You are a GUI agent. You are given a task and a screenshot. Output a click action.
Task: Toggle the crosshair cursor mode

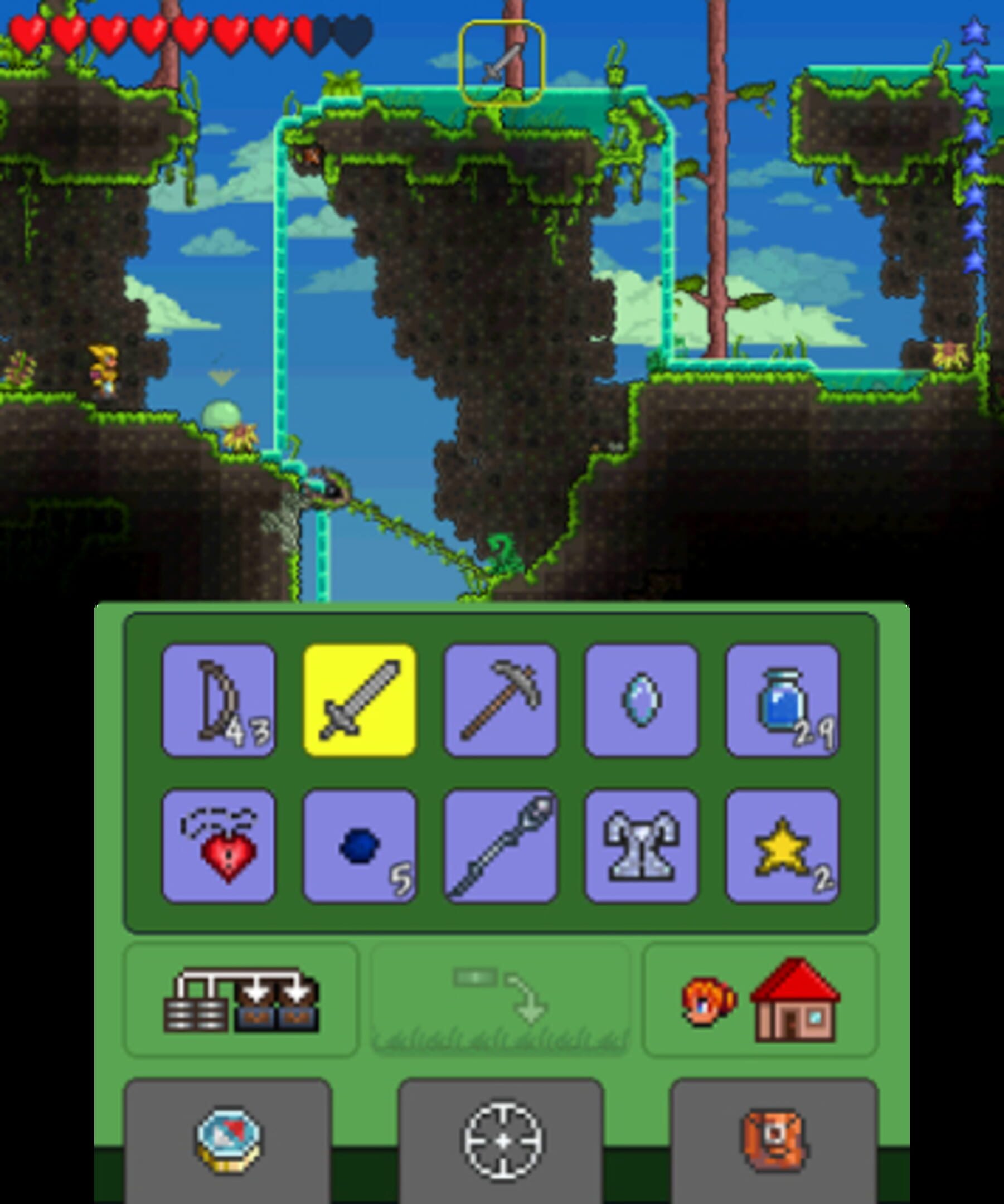pos(501,1140)
